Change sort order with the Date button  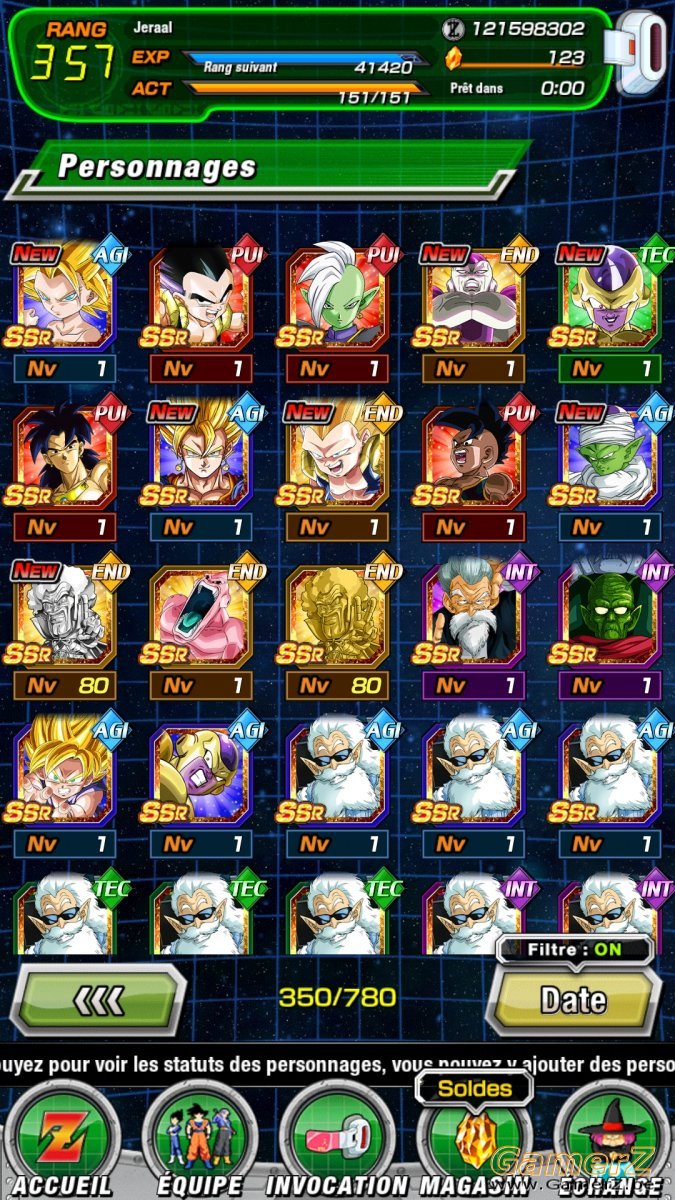pyautogui.click(x=572, y=999)
